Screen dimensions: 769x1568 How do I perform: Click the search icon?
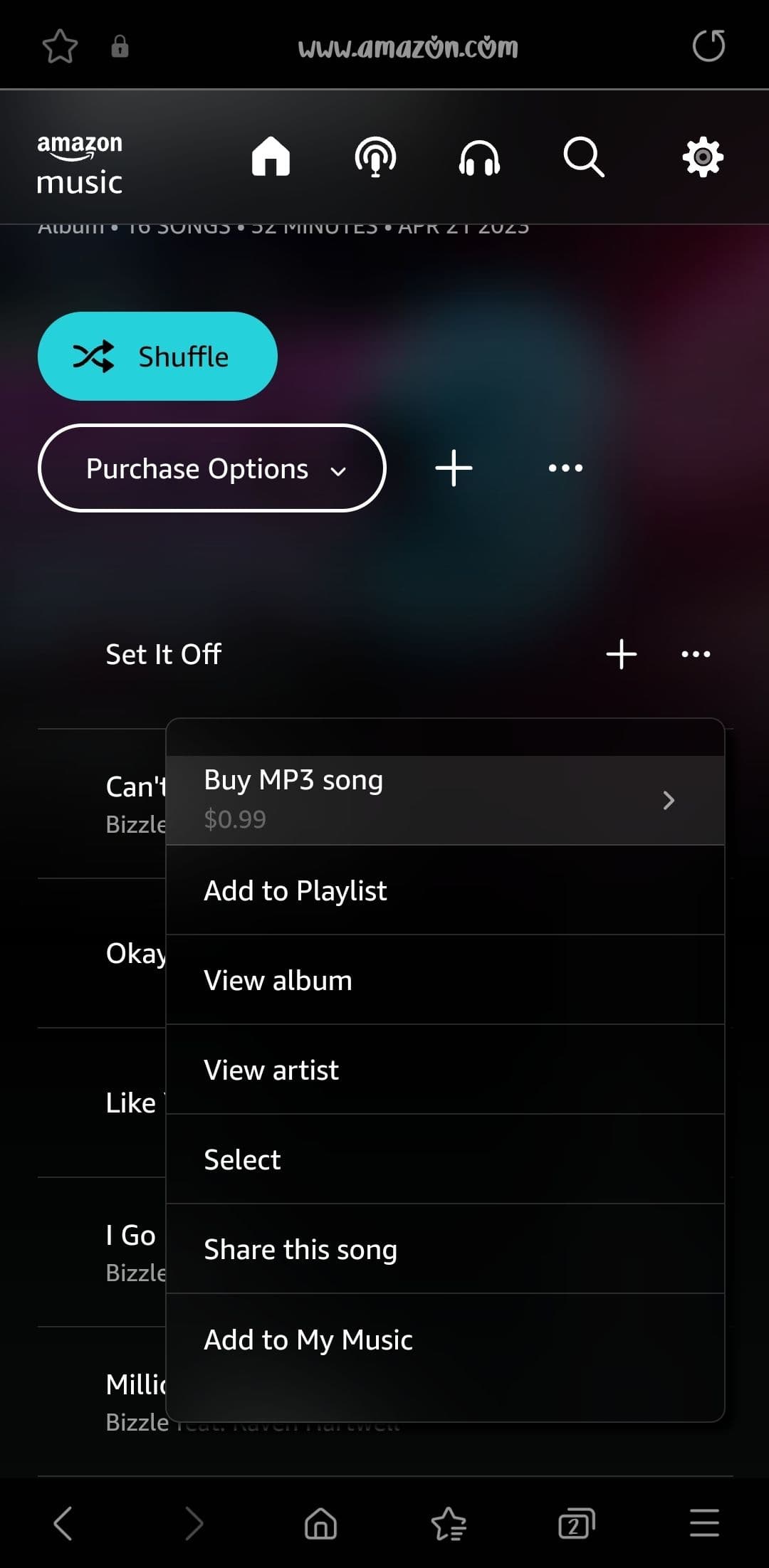[x=584, y=157]
